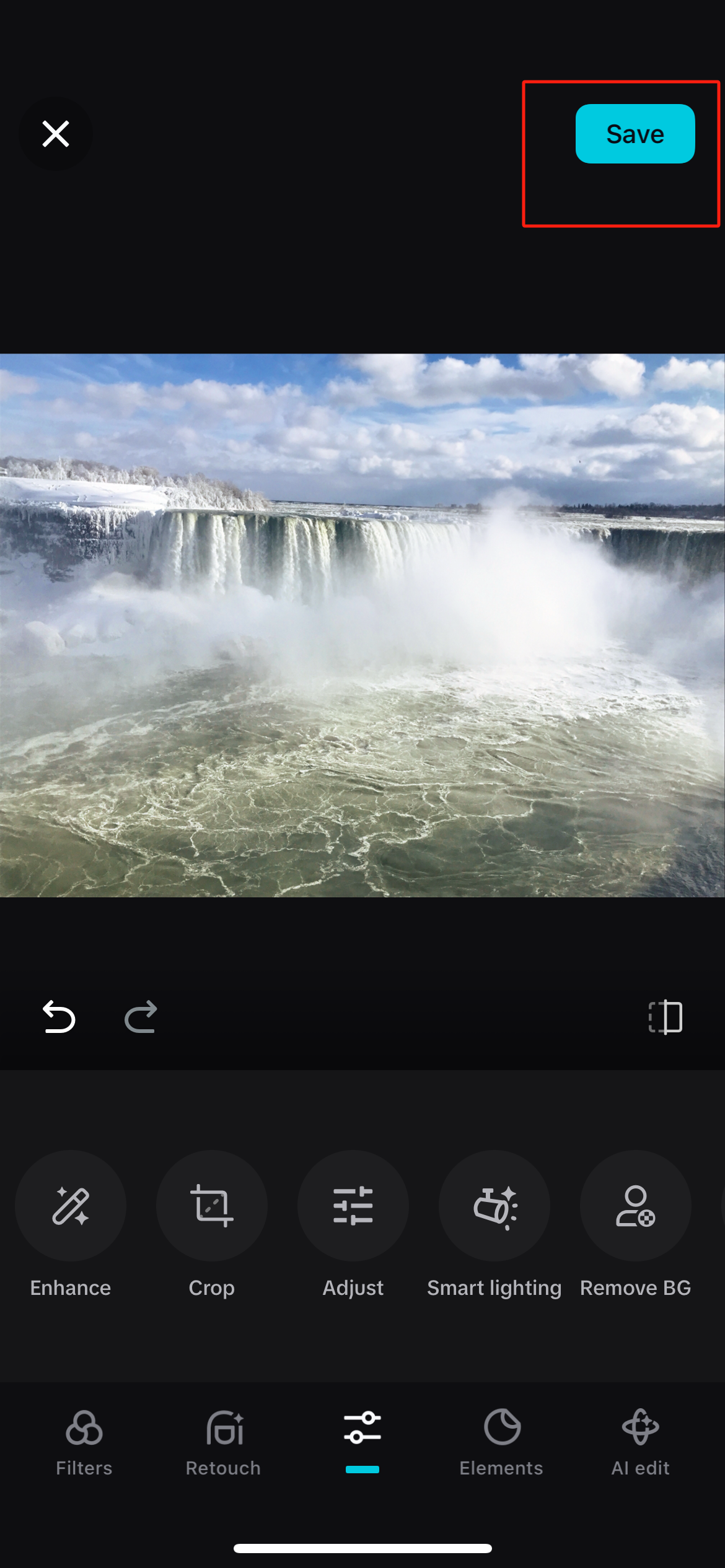Image resolution: width=725 pixels, height=1568 pixels.
Task: Select the Remove BG tool
Action: click(635, 1205)
